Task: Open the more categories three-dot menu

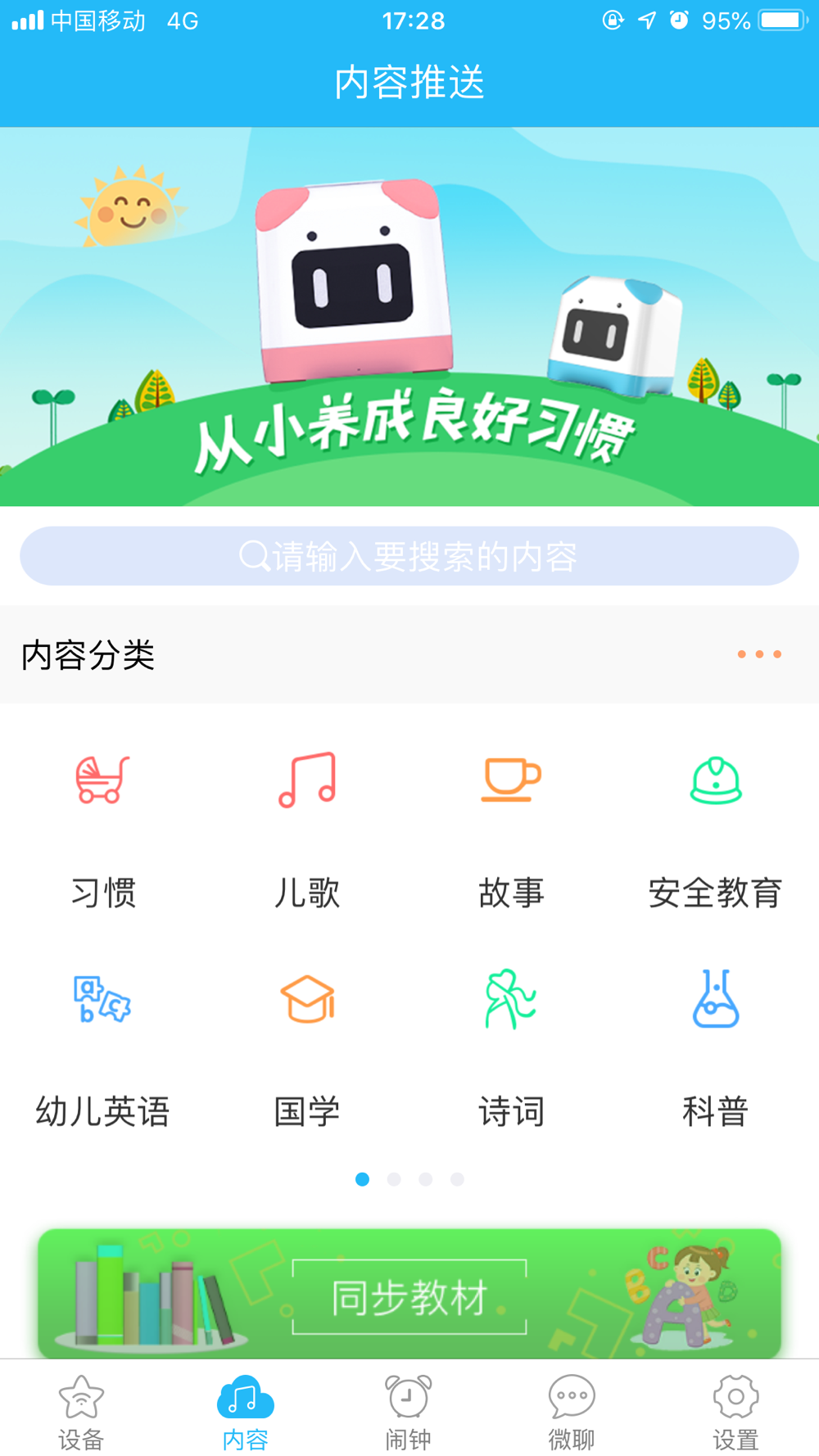Action: pos(759,653)
